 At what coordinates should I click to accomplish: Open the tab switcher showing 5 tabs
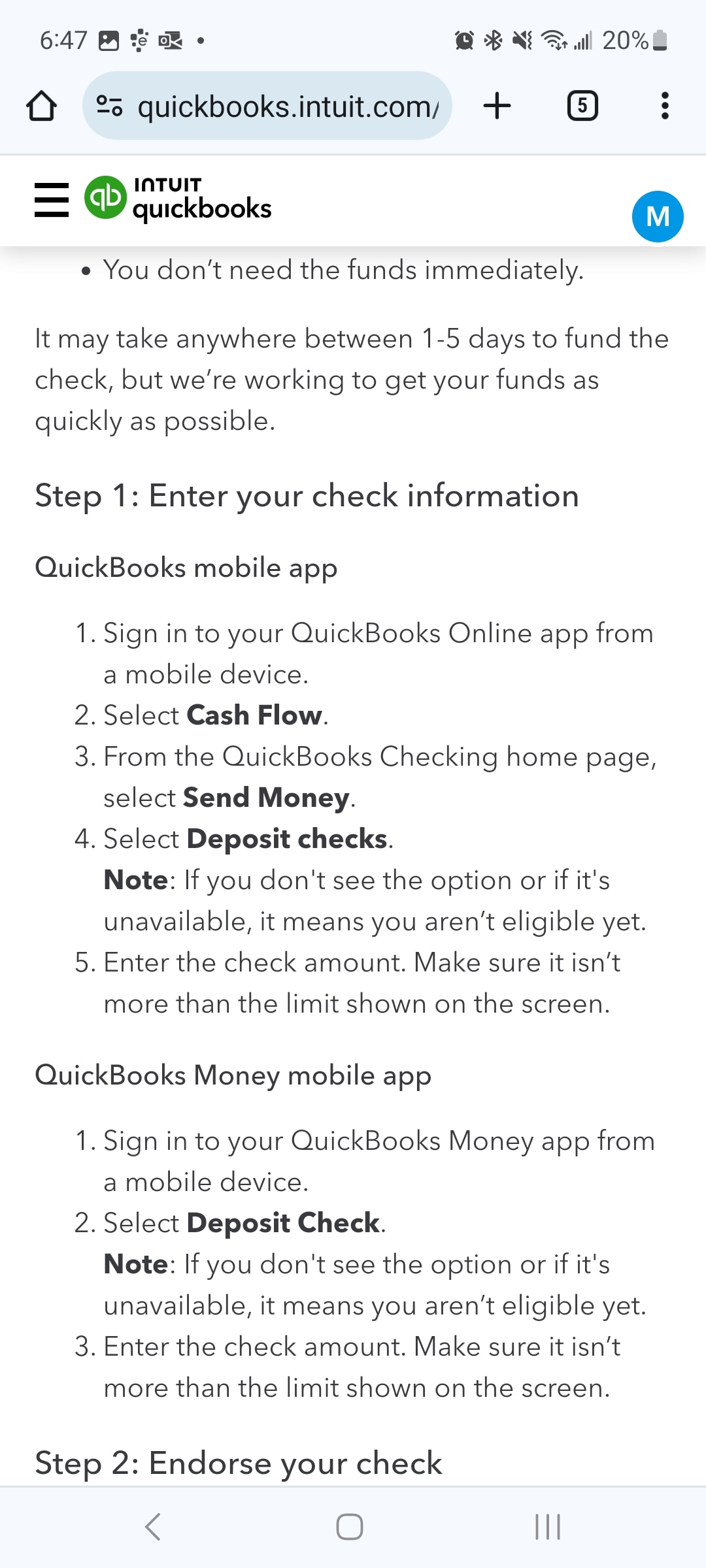coord(582,105)
